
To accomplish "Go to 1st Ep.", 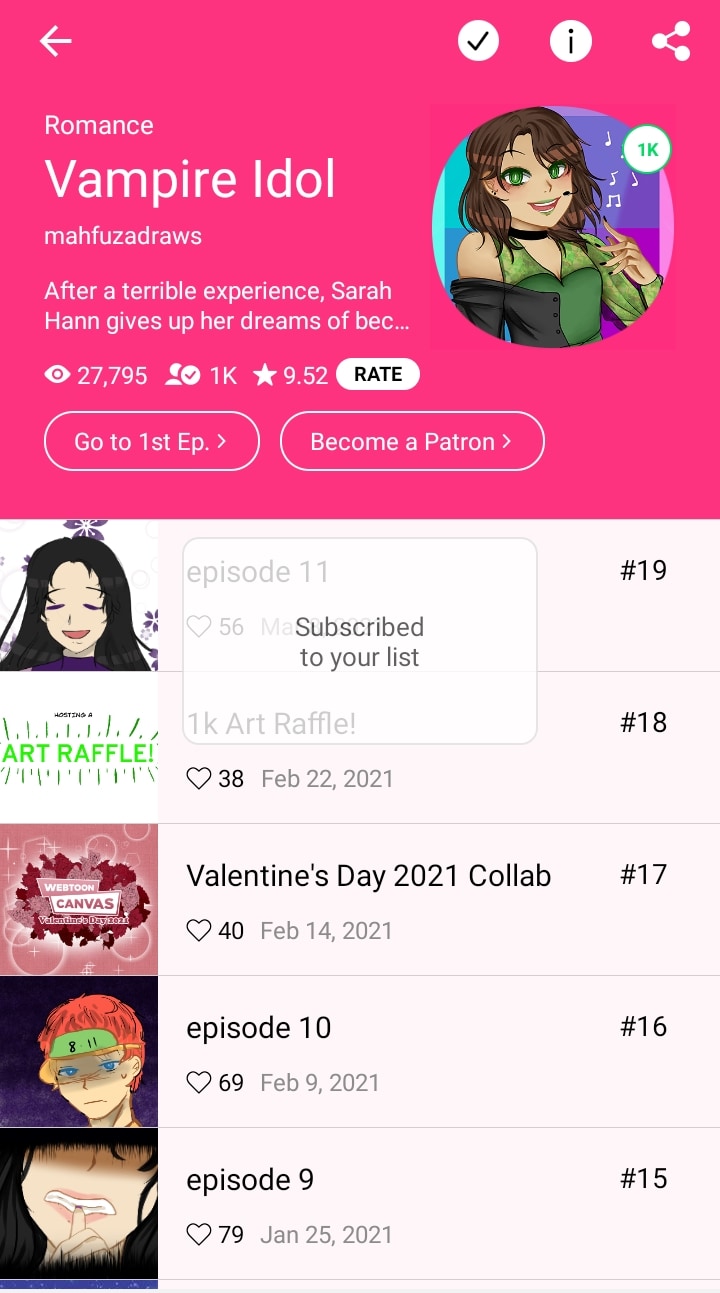I will click(152, 441).
